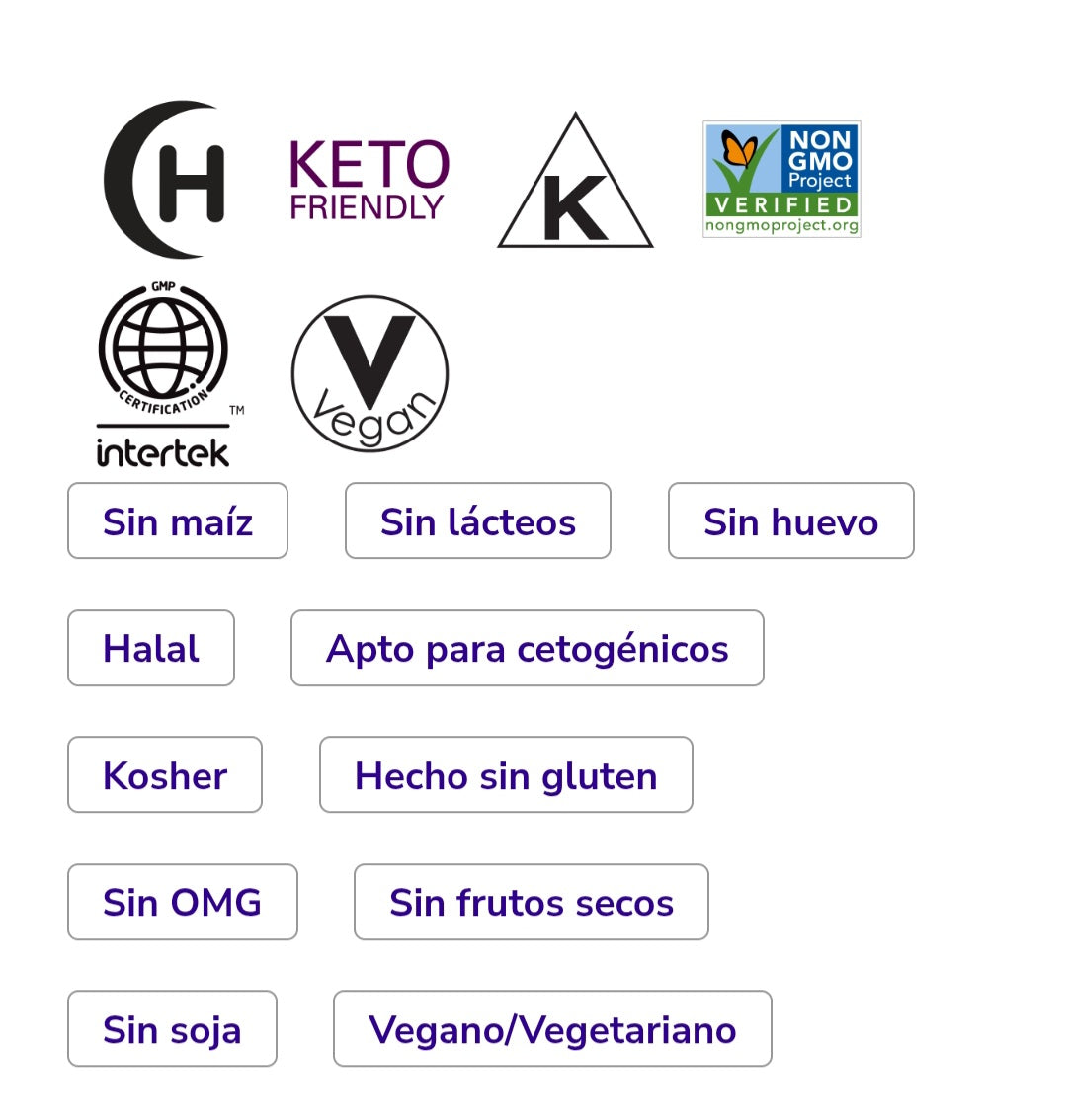The height and width of the screenshot is (1120, 1067).
Task: Click Hecho sin gluten
Action: [x=505, y=774]
